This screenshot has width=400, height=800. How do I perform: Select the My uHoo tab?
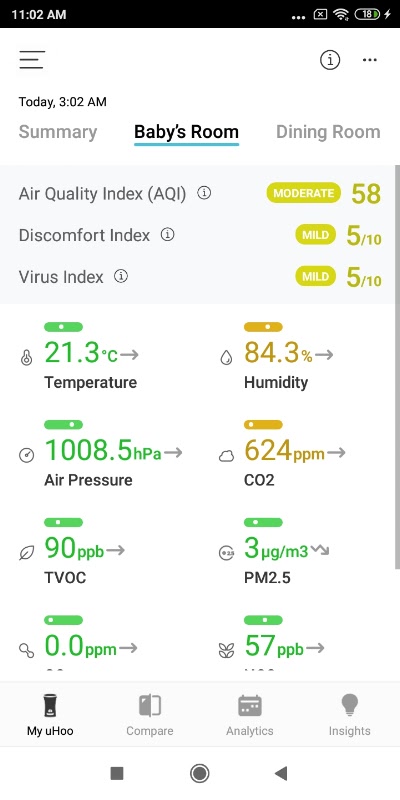[50, 715]
